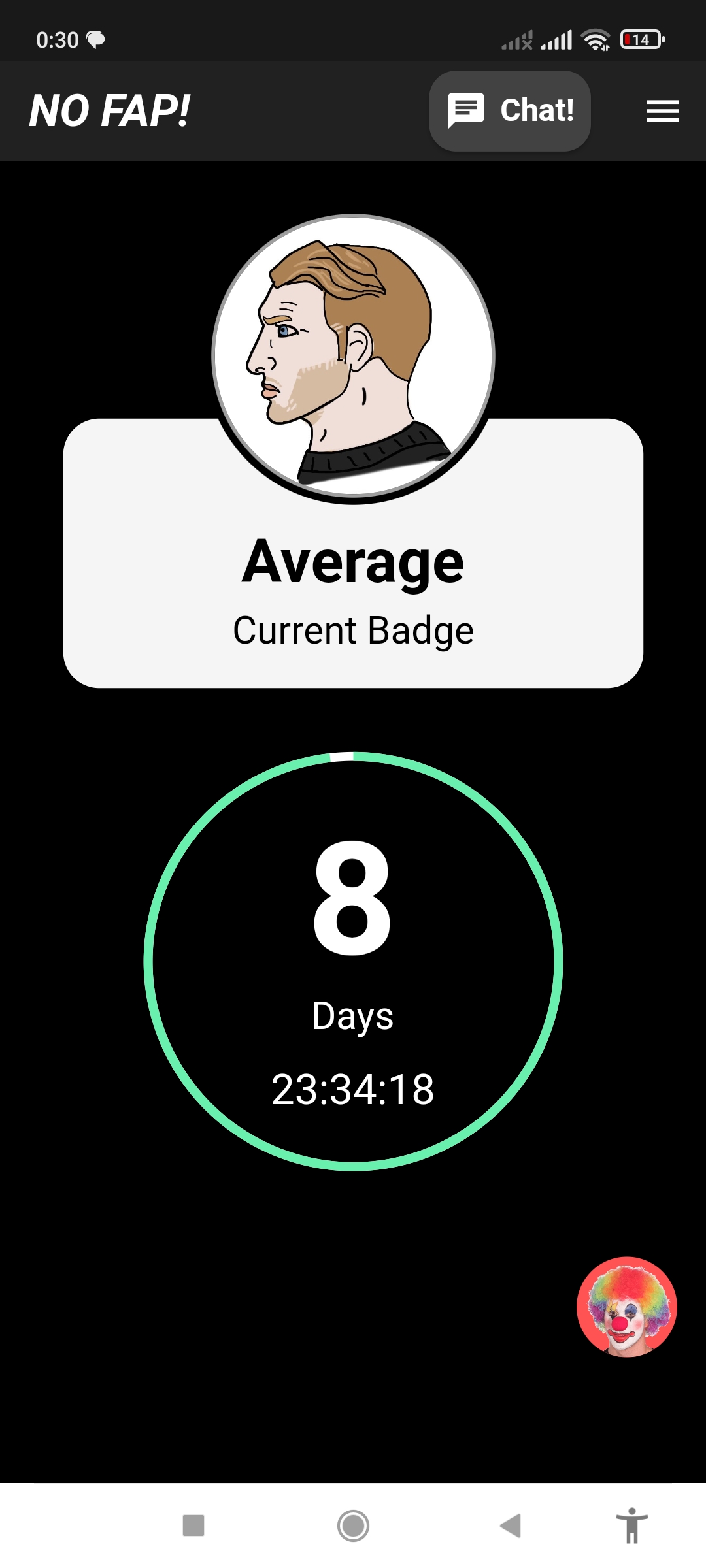Open the Average current badge card
706x1568 pixels.
point(353,588)
